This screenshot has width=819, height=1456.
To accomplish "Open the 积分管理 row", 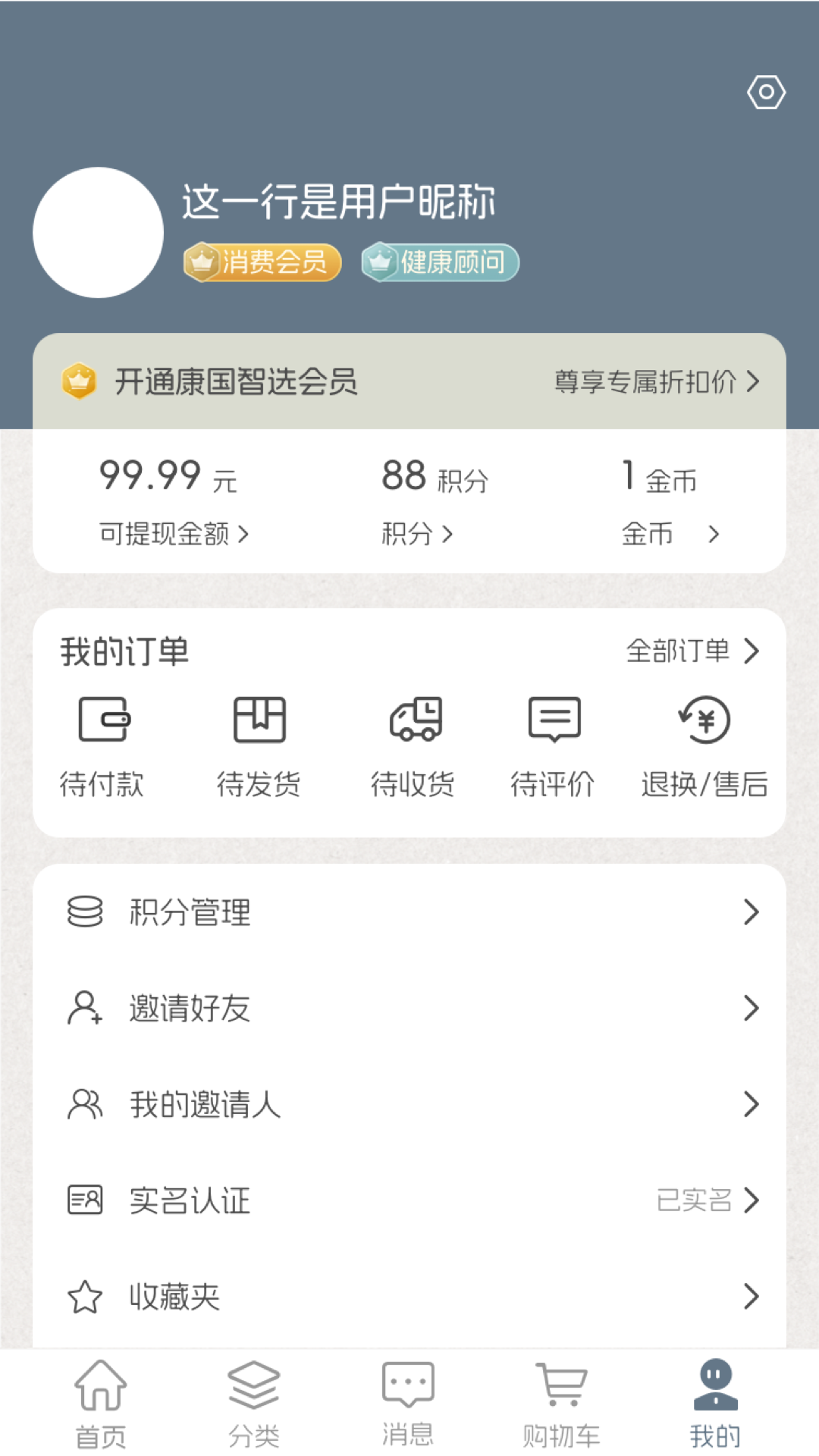I will click(409, 912).
